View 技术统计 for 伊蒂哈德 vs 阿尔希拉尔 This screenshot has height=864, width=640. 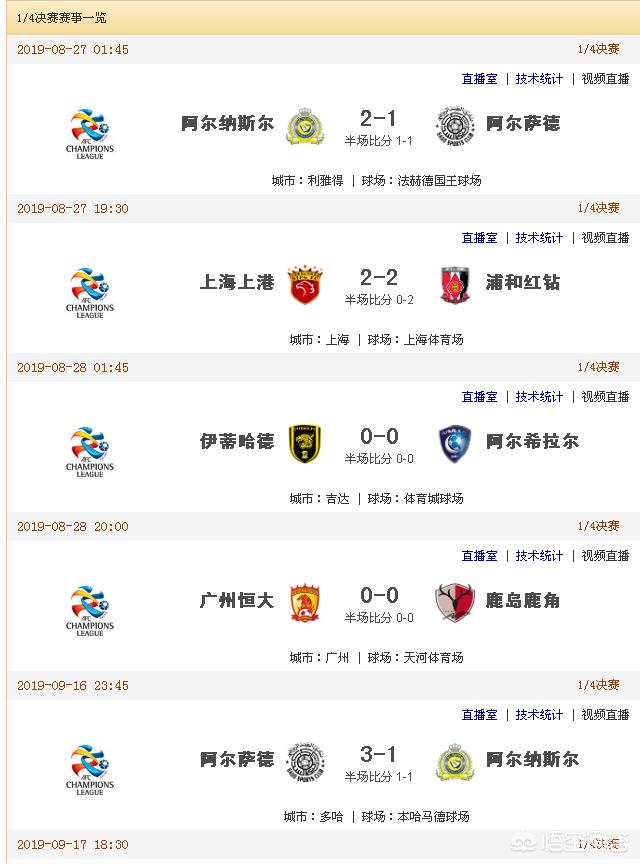click(539, 397)
